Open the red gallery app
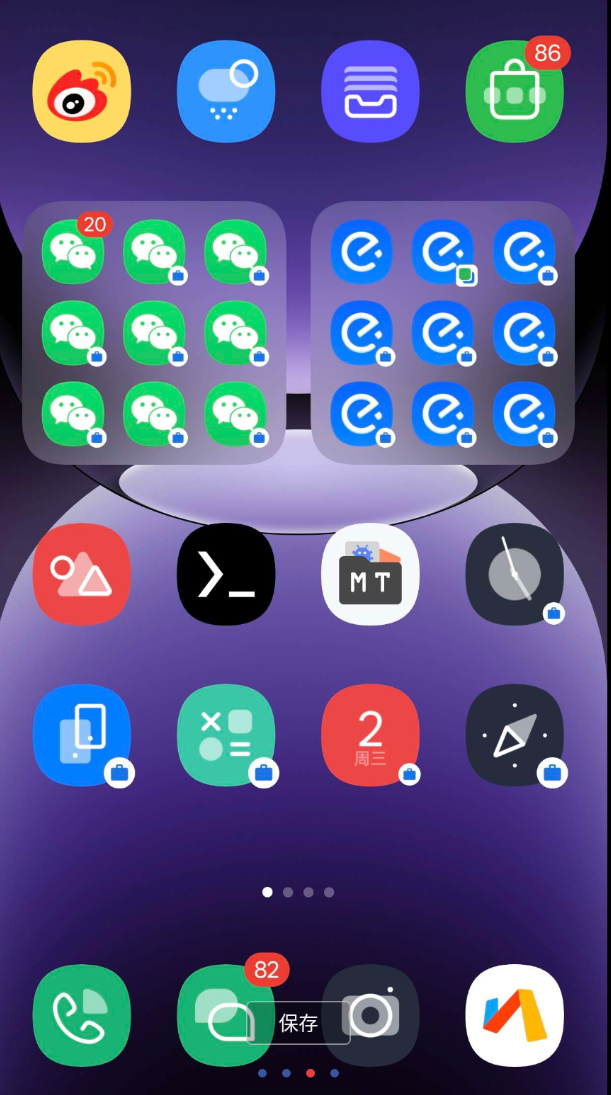 click(82, 574)
